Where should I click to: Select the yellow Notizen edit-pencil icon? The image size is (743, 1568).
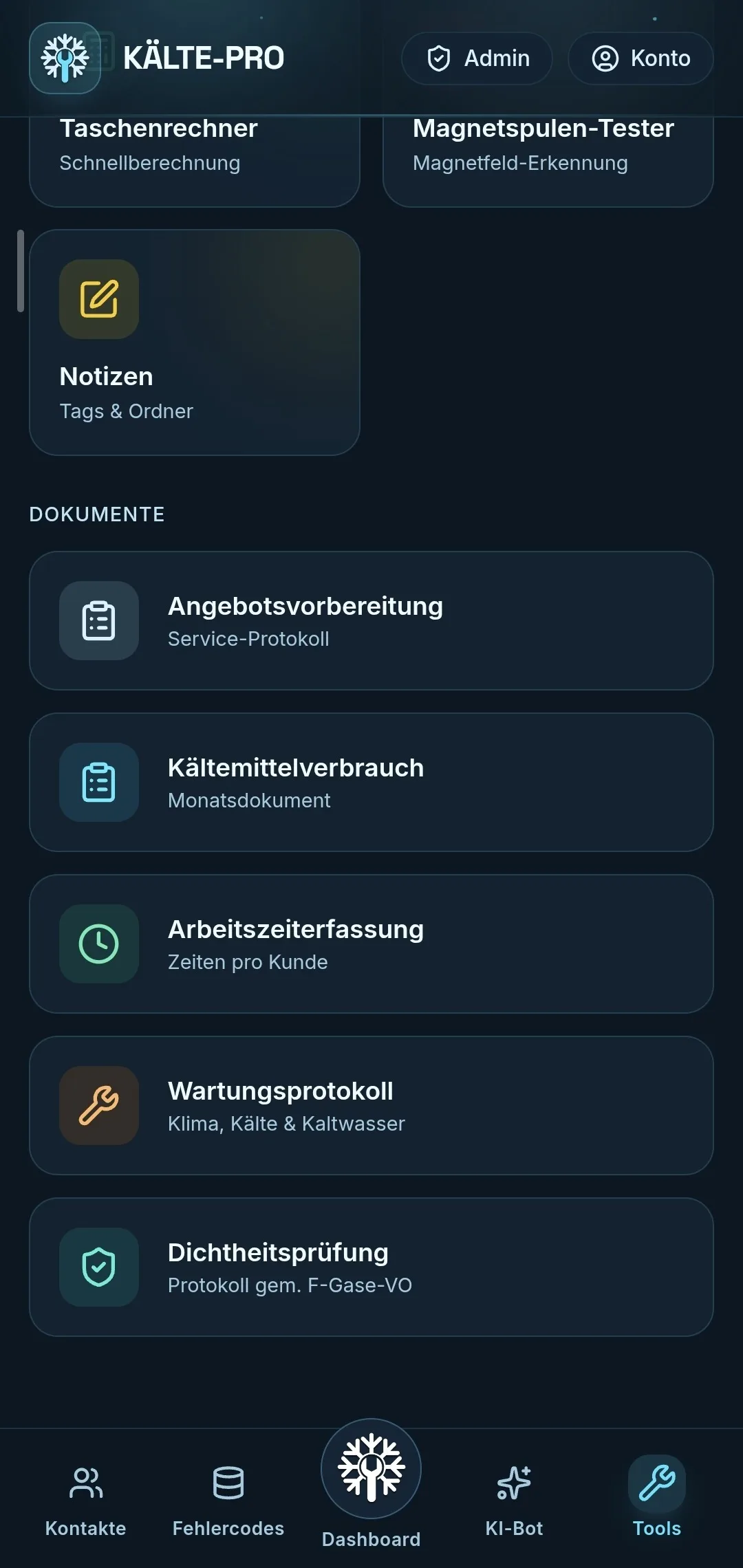coord(98,299)
